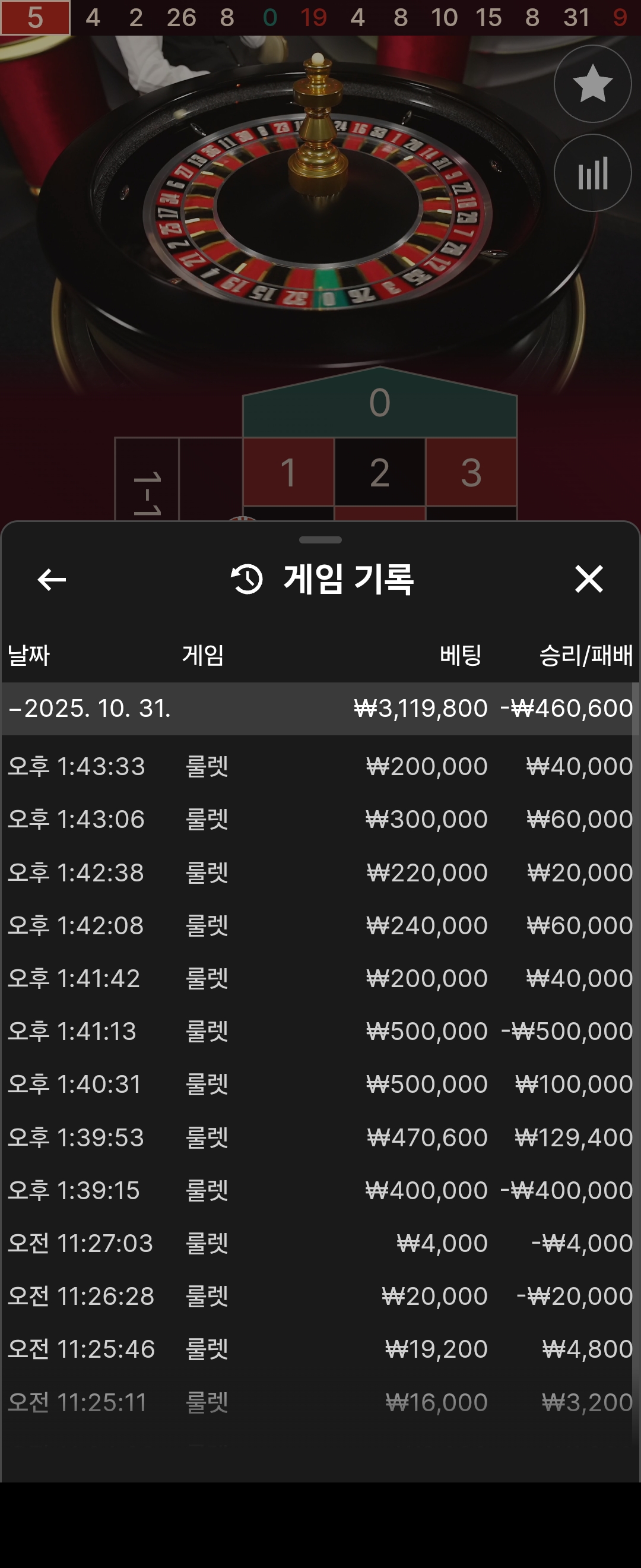View details of 오후 1:42:08 round
Viewport: 641px width, 1568px height.
(320, 925)
